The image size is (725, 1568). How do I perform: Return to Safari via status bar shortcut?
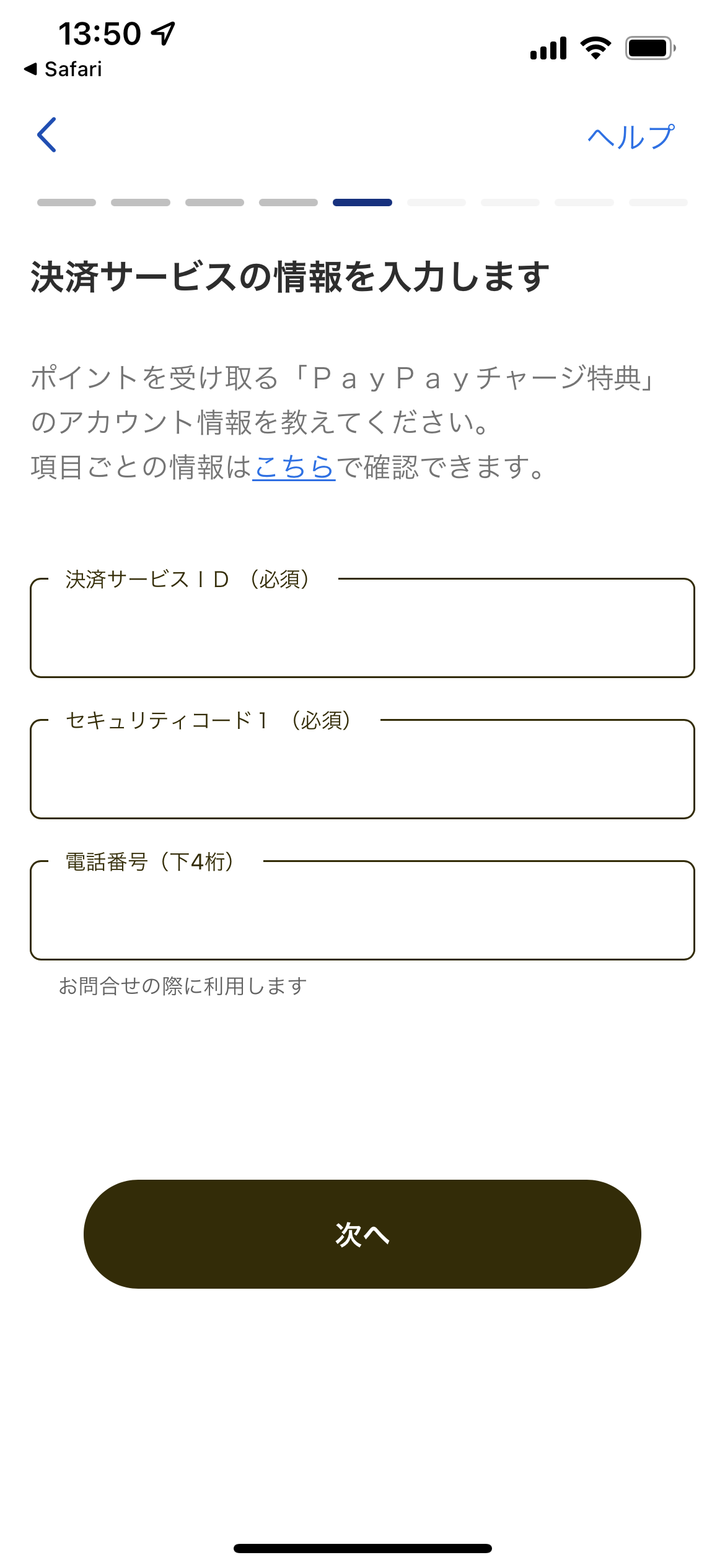(x=63, y=69)
